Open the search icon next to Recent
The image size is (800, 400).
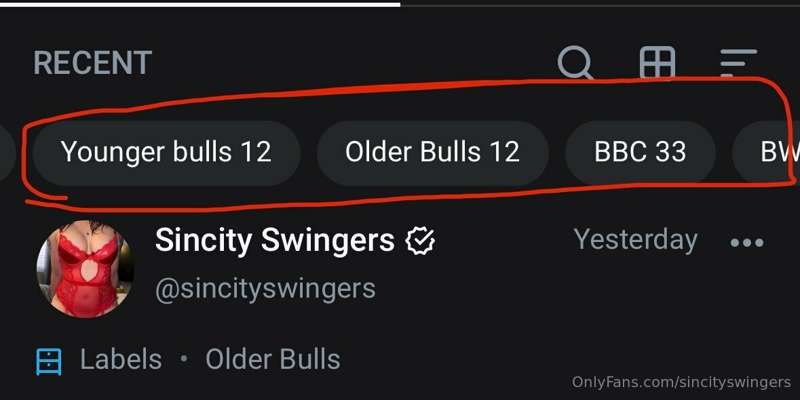coord(576,63)
